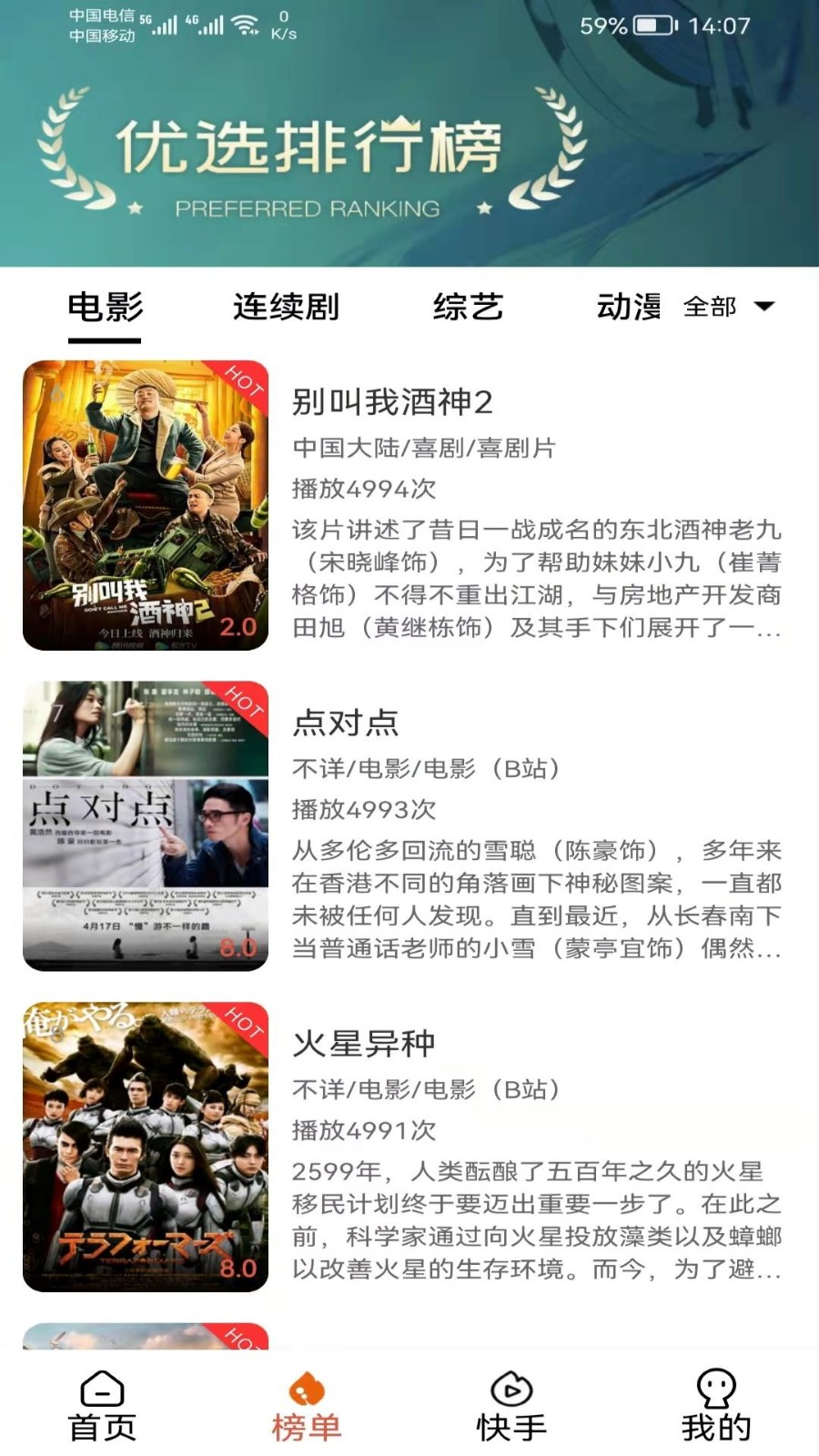Switch to the 连续剧 tab
The width and height of the screenshot is (819, 1456).
[x=286, y=307]
